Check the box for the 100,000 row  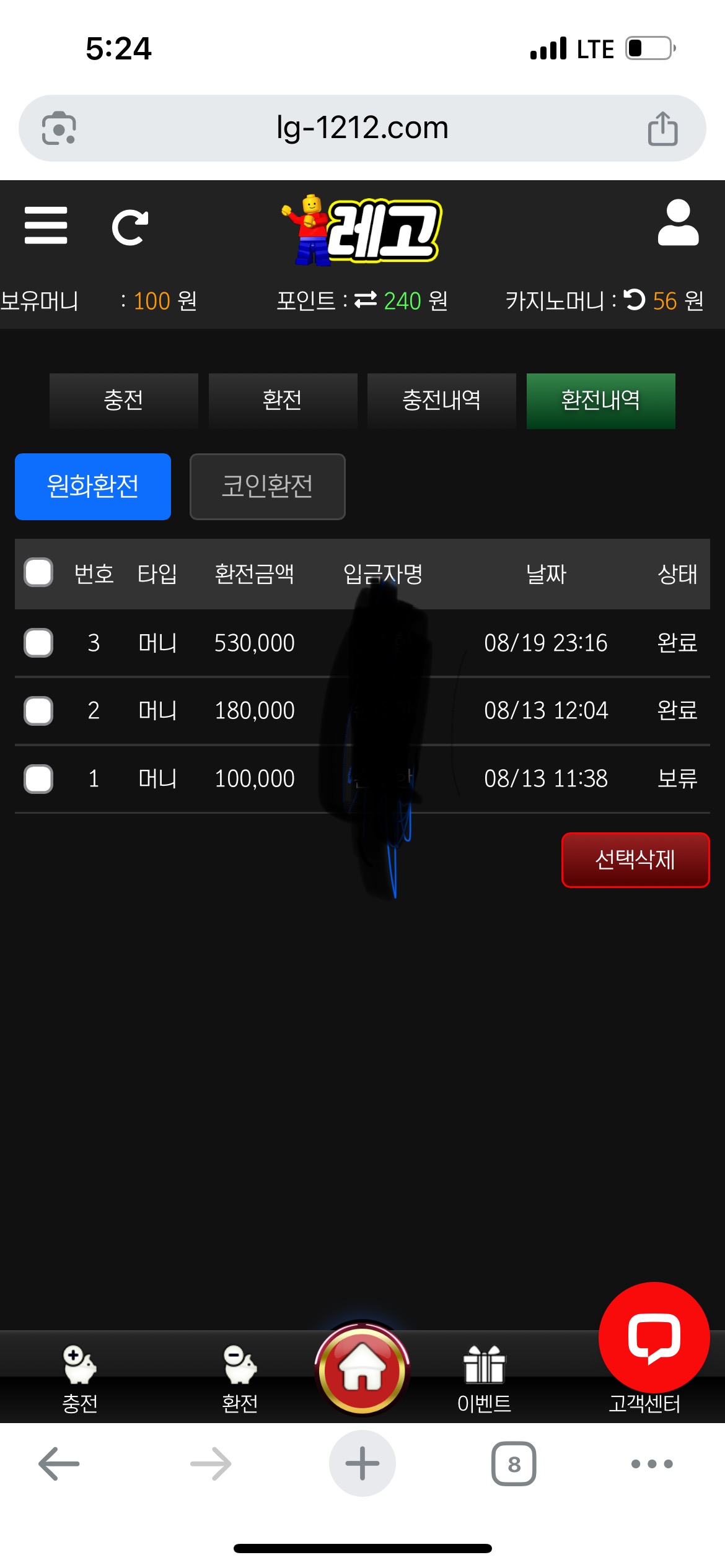pyautogui.click(x=38, y=778)
